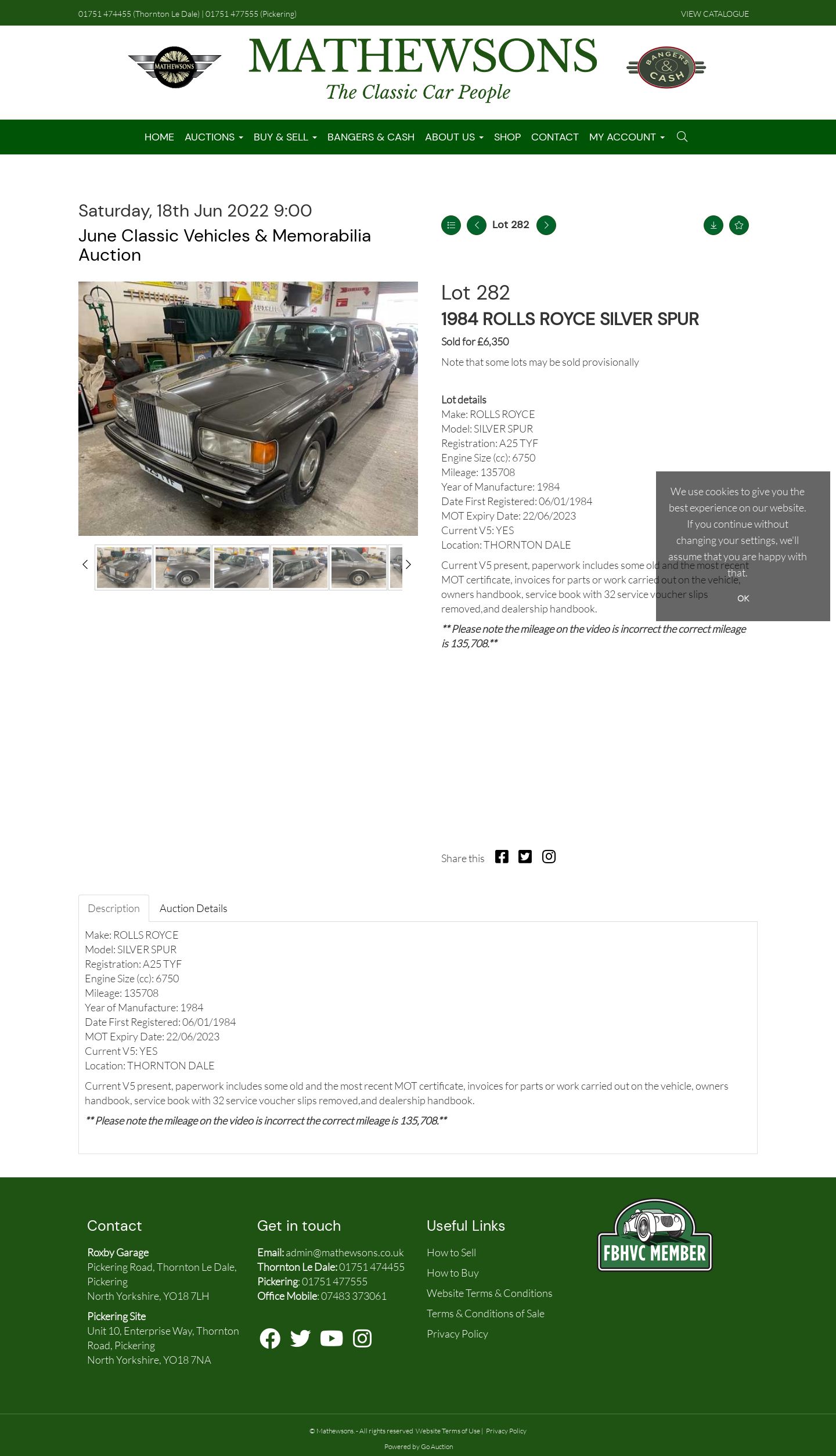Share this lot on Facebook
Viewport: 836px width, 1456px height.
pos(502,857)
